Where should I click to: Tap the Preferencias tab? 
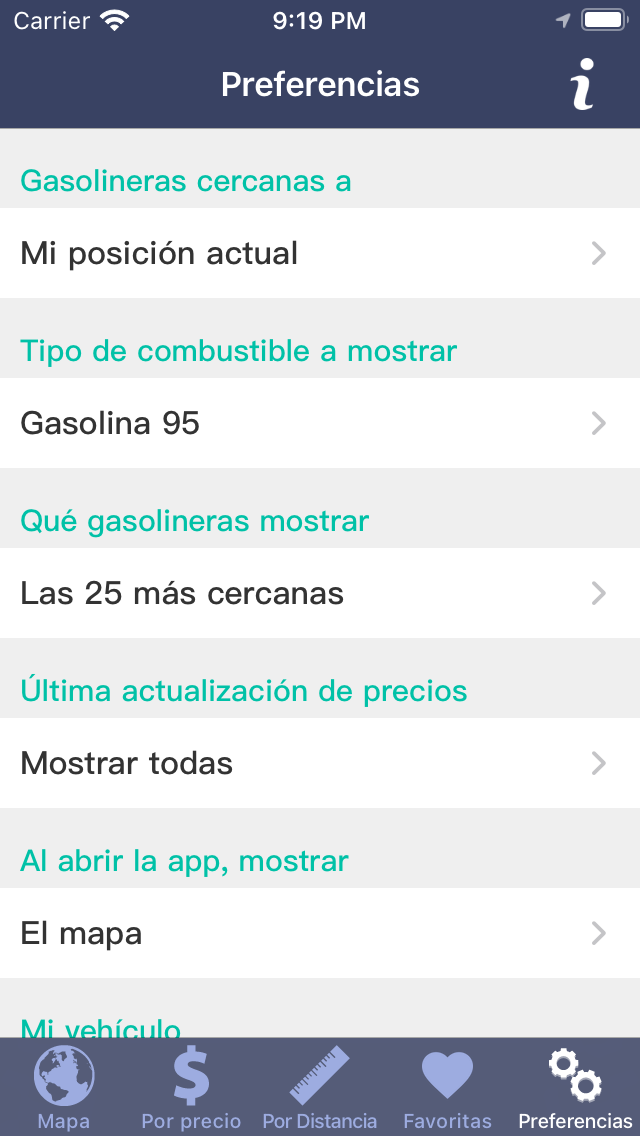(575, 1088)
